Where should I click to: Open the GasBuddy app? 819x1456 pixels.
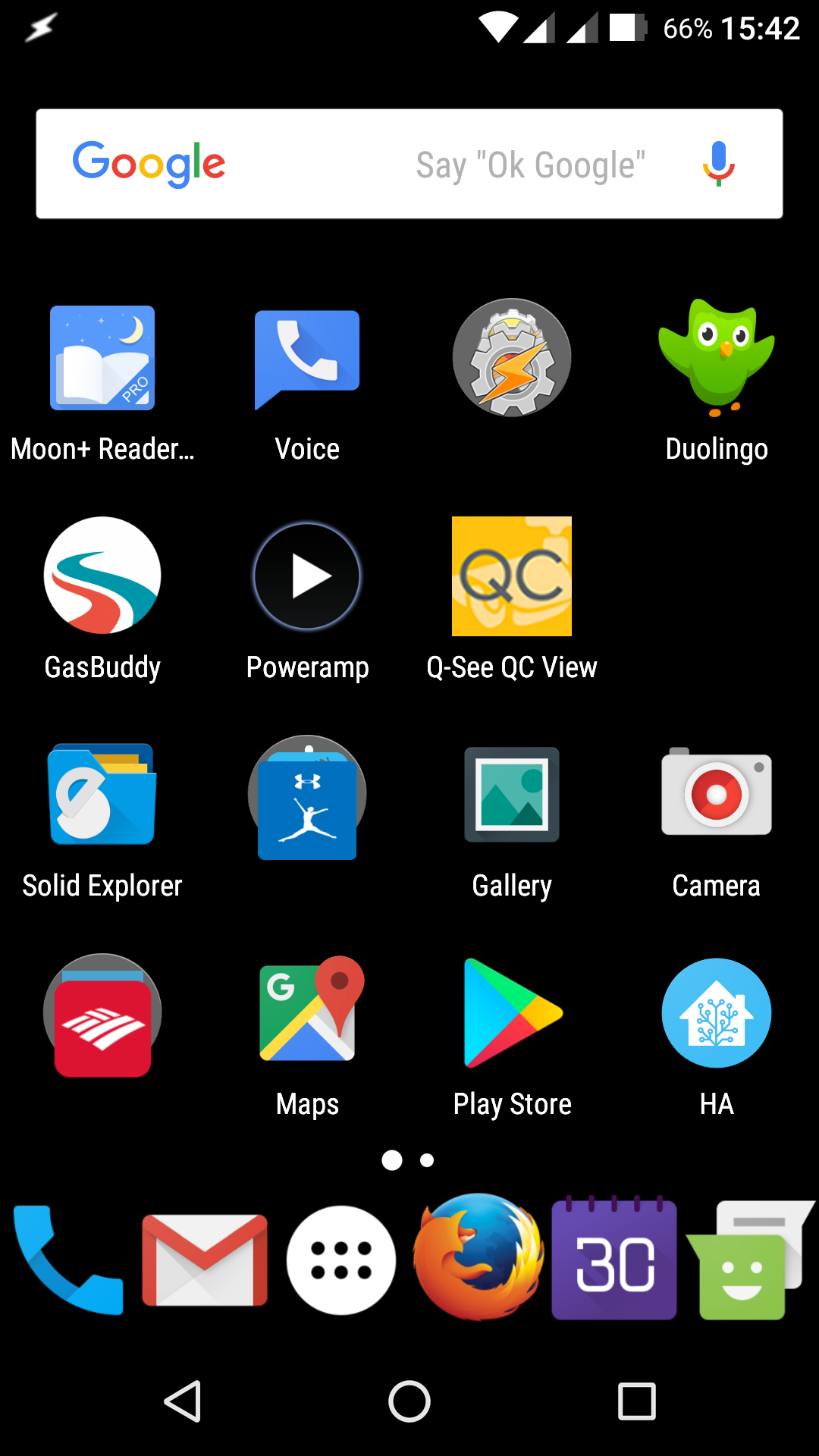click(x=102, y=576)
